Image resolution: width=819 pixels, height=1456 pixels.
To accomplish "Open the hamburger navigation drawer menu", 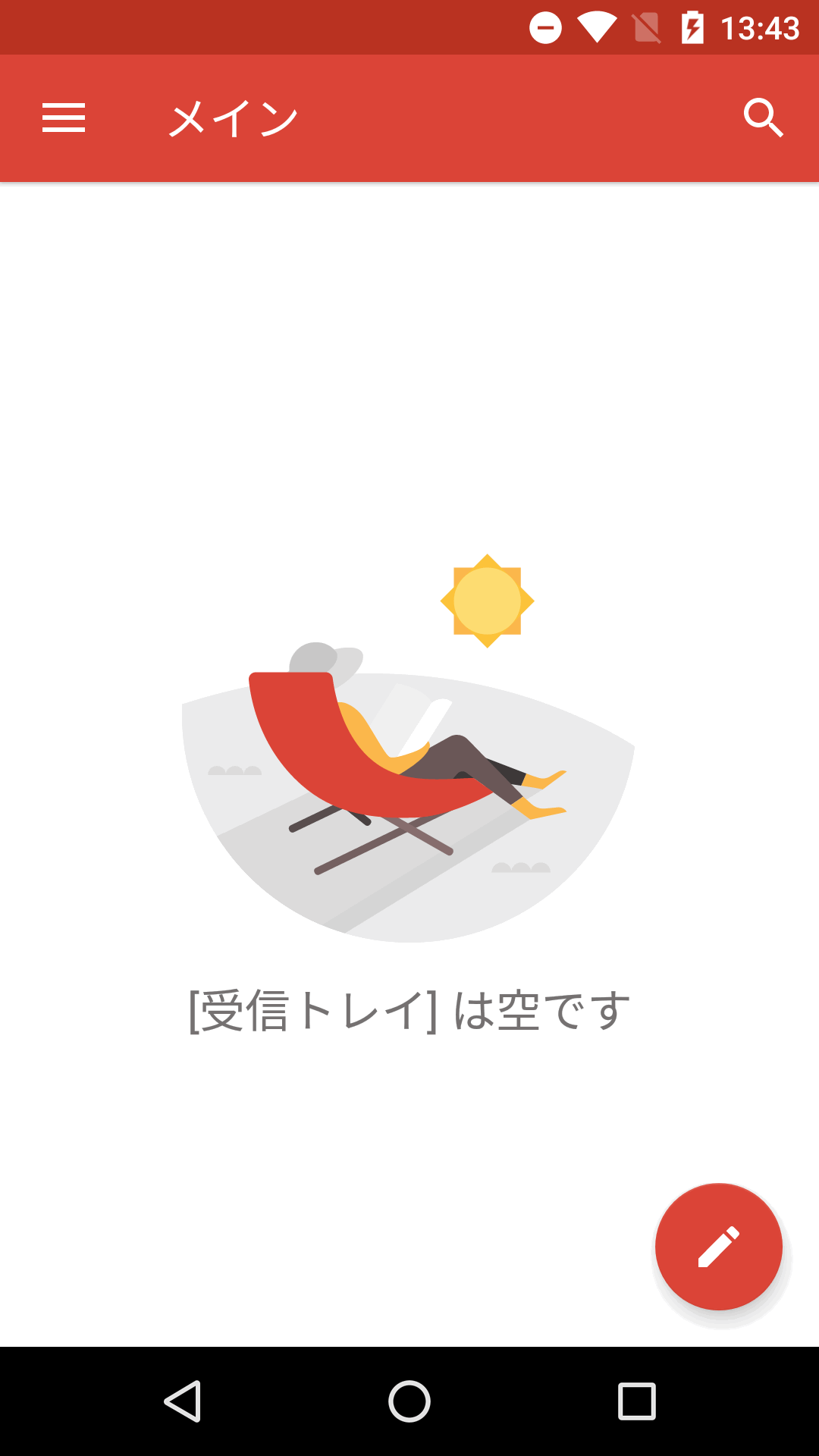I will click(x=64, y=118).
